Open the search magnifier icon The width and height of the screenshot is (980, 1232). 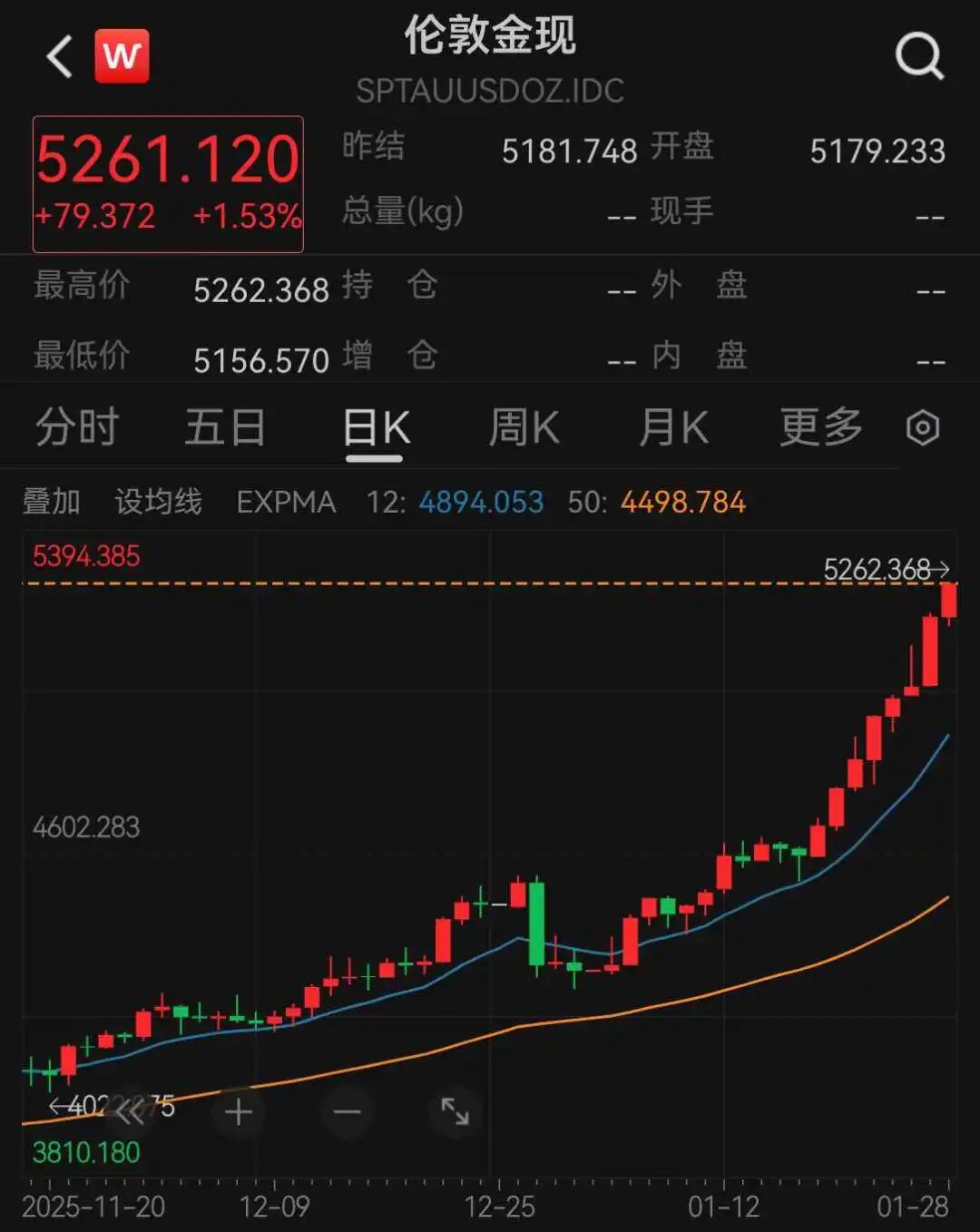(918, 57)
